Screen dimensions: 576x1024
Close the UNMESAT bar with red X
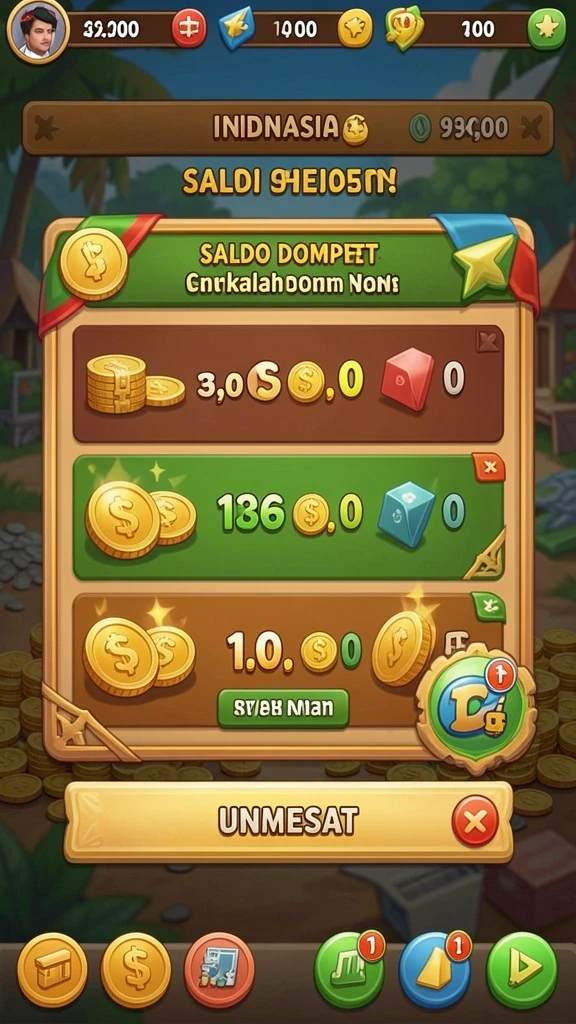(x=475, y=820)
